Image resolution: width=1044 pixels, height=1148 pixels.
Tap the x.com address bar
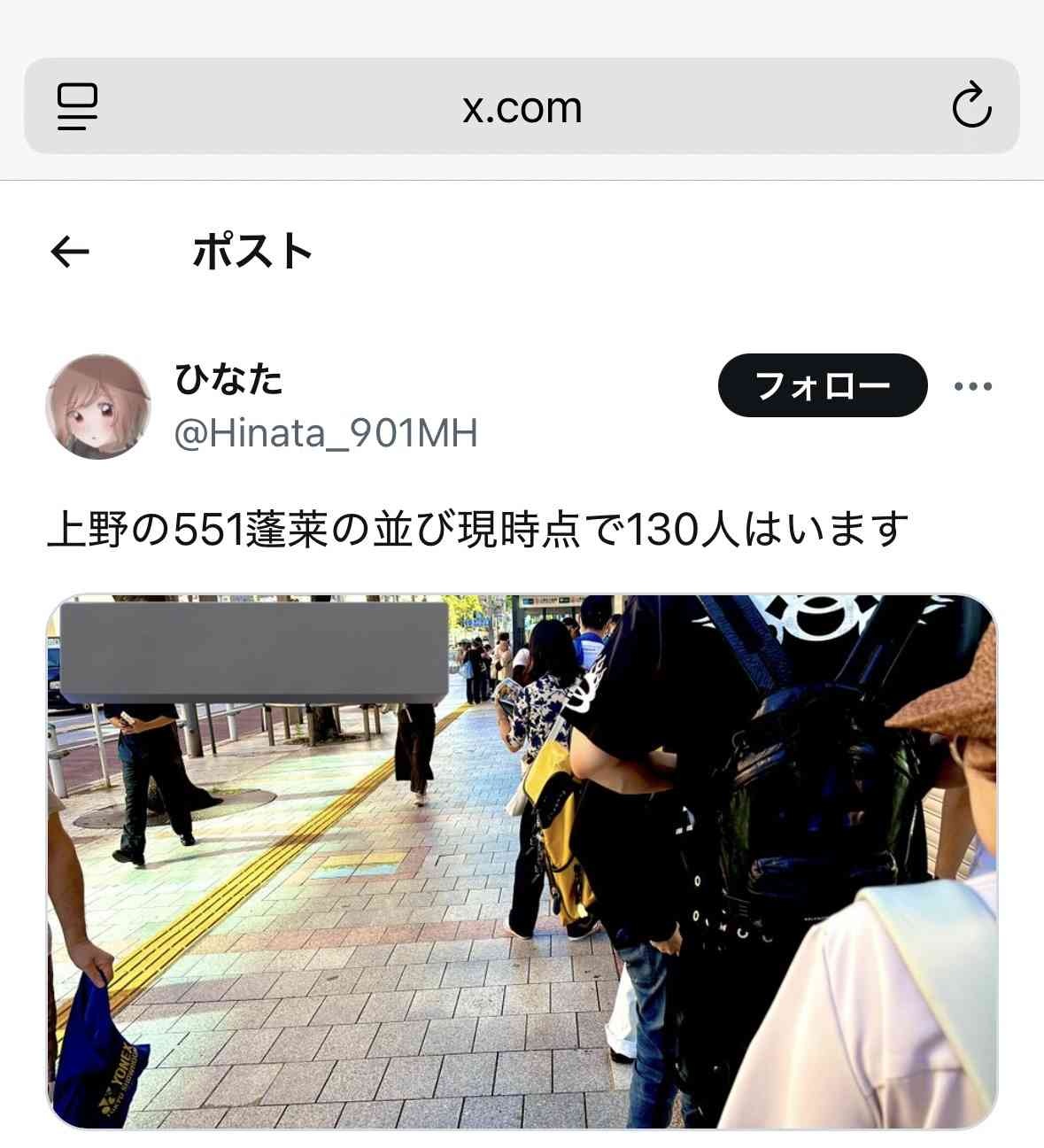522,107
